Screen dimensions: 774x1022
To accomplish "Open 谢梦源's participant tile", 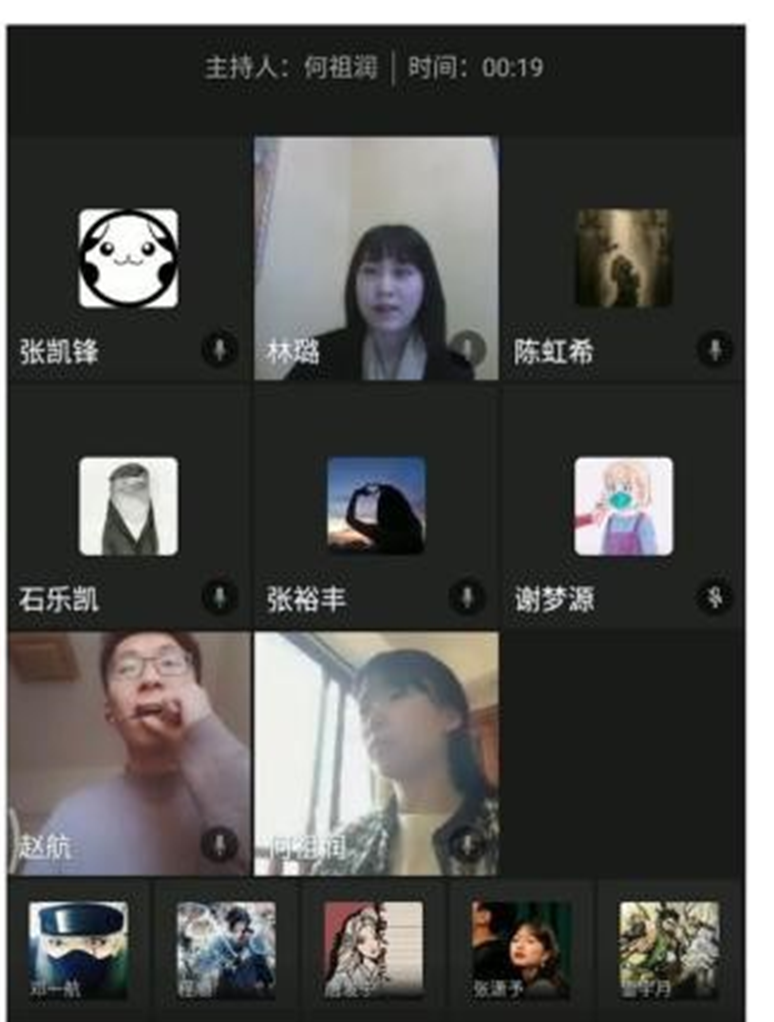I will pyautogui.click(x=623, y=507).
